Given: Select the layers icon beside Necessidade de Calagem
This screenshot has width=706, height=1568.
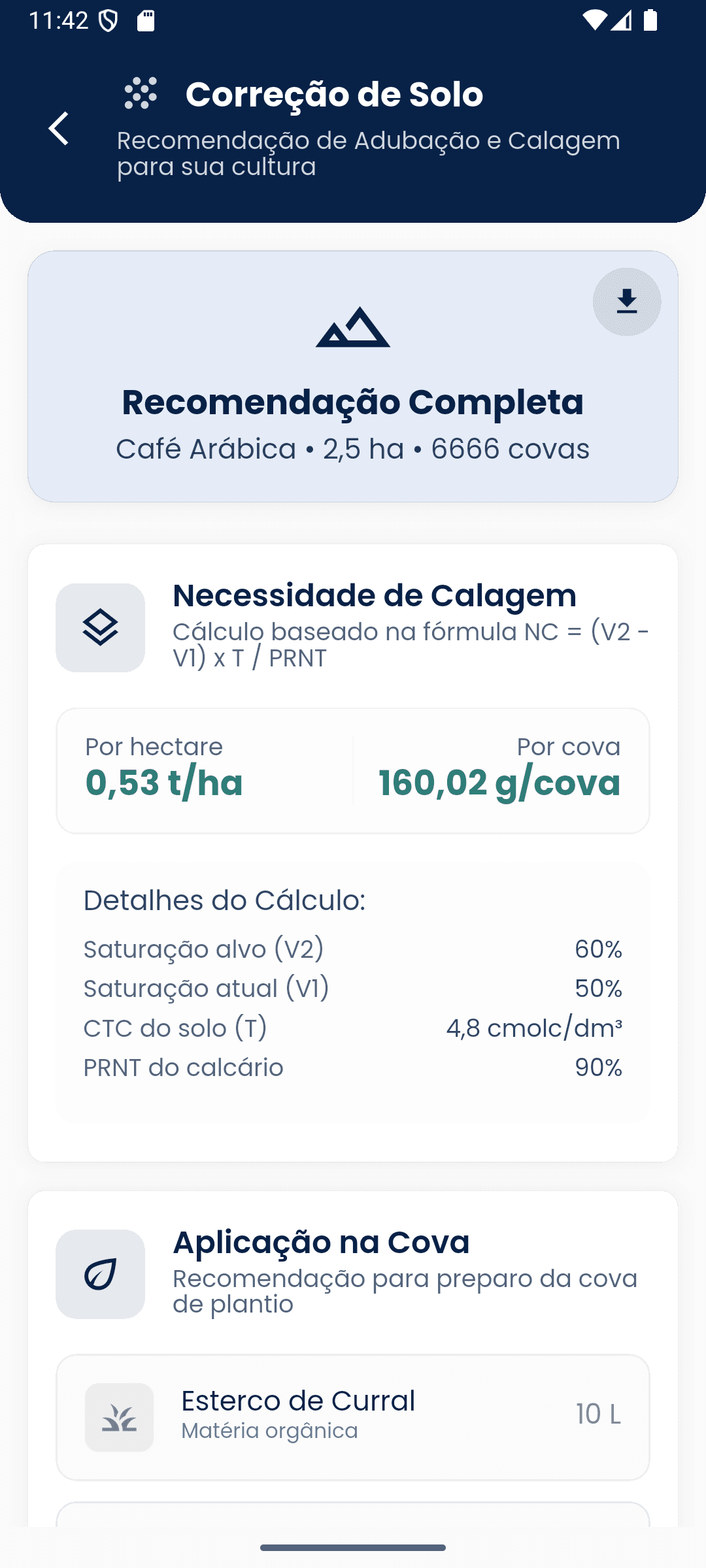Looking at the screenshot, I should 101,627.
